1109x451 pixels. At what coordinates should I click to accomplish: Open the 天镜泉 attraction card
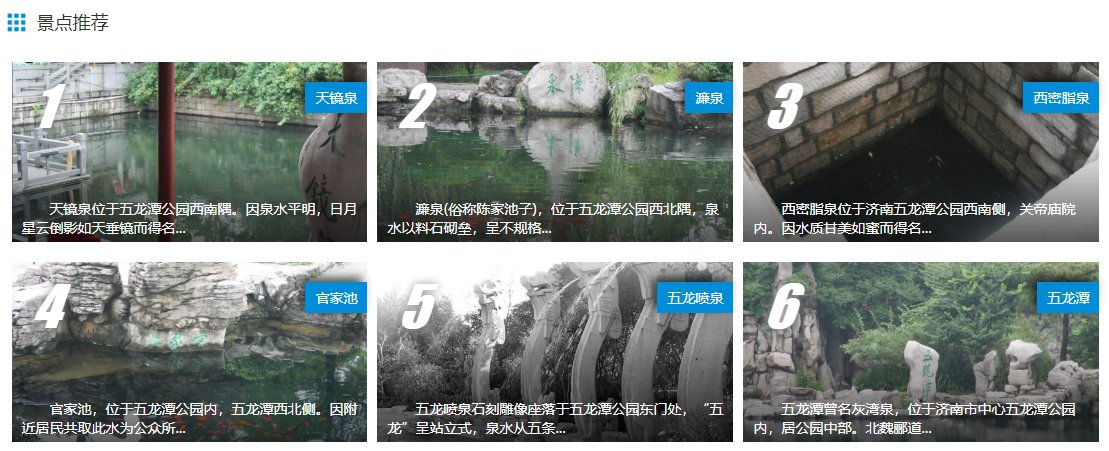(189, 152)
